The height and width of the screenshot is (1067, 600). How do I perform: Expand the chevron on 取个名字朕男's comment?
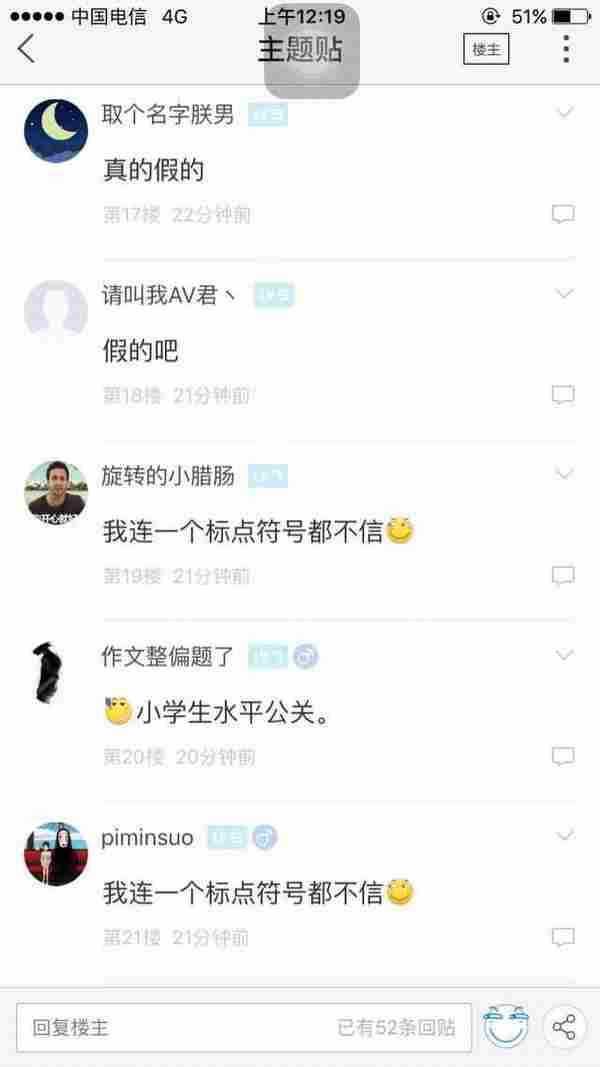pos(565,113)
